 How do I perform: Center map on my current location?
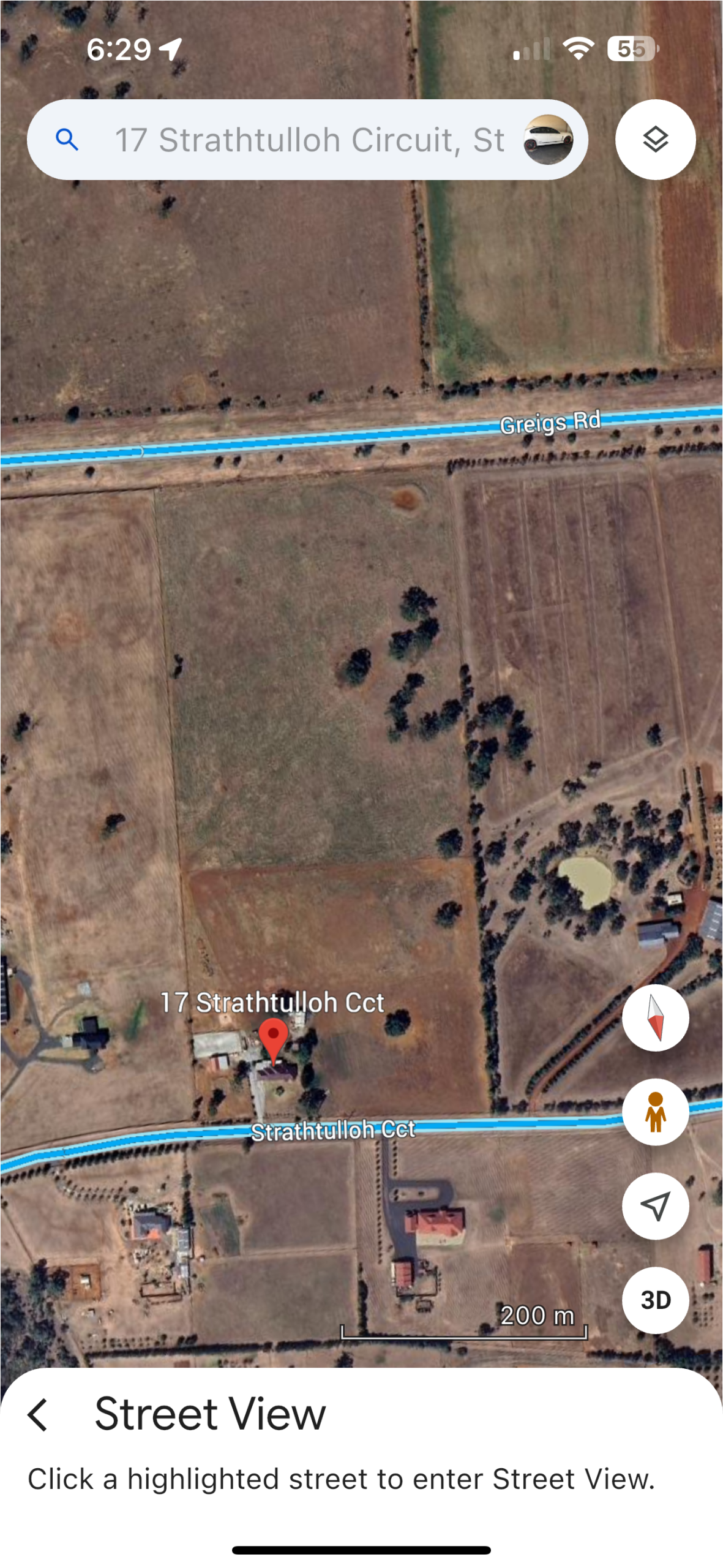(x=654, y=1205)
